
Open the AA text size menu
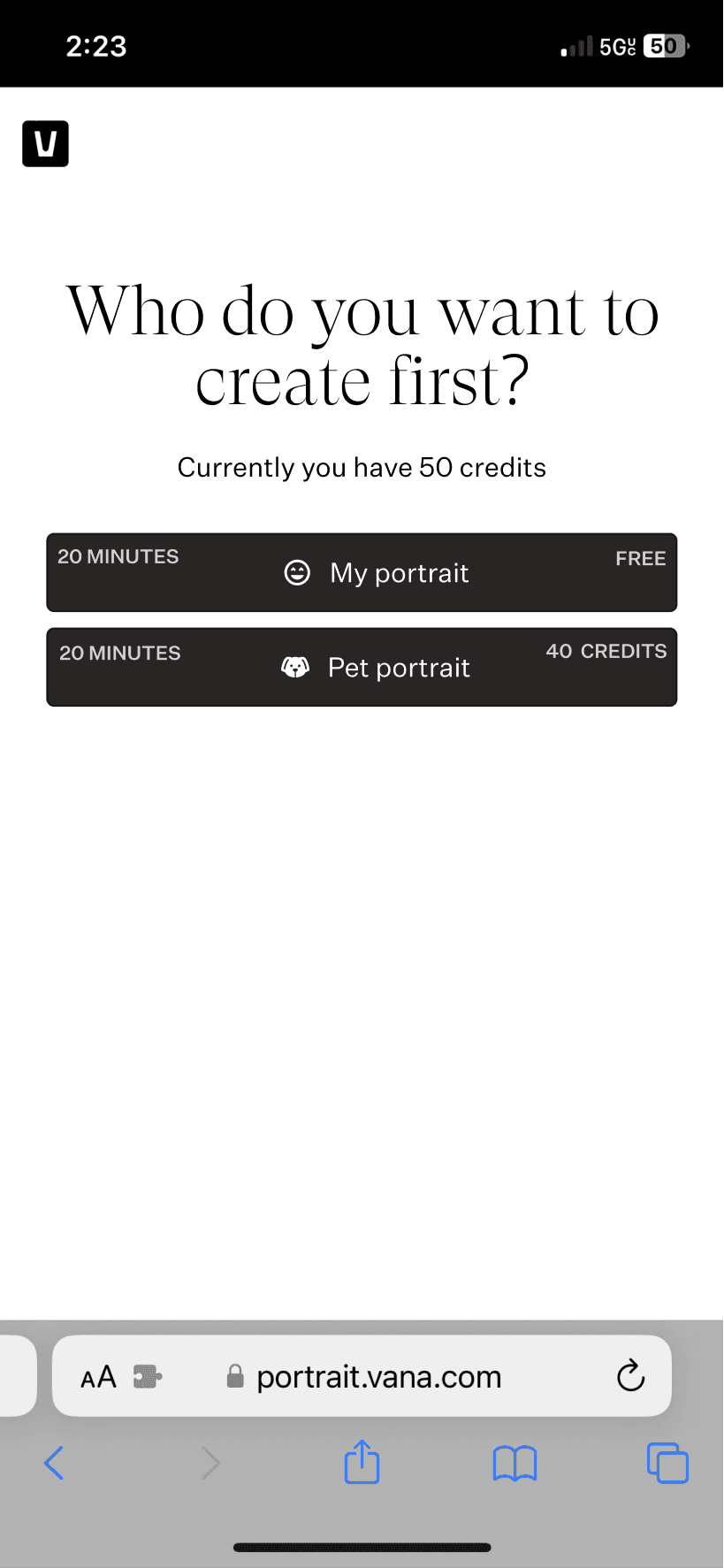98,1377
